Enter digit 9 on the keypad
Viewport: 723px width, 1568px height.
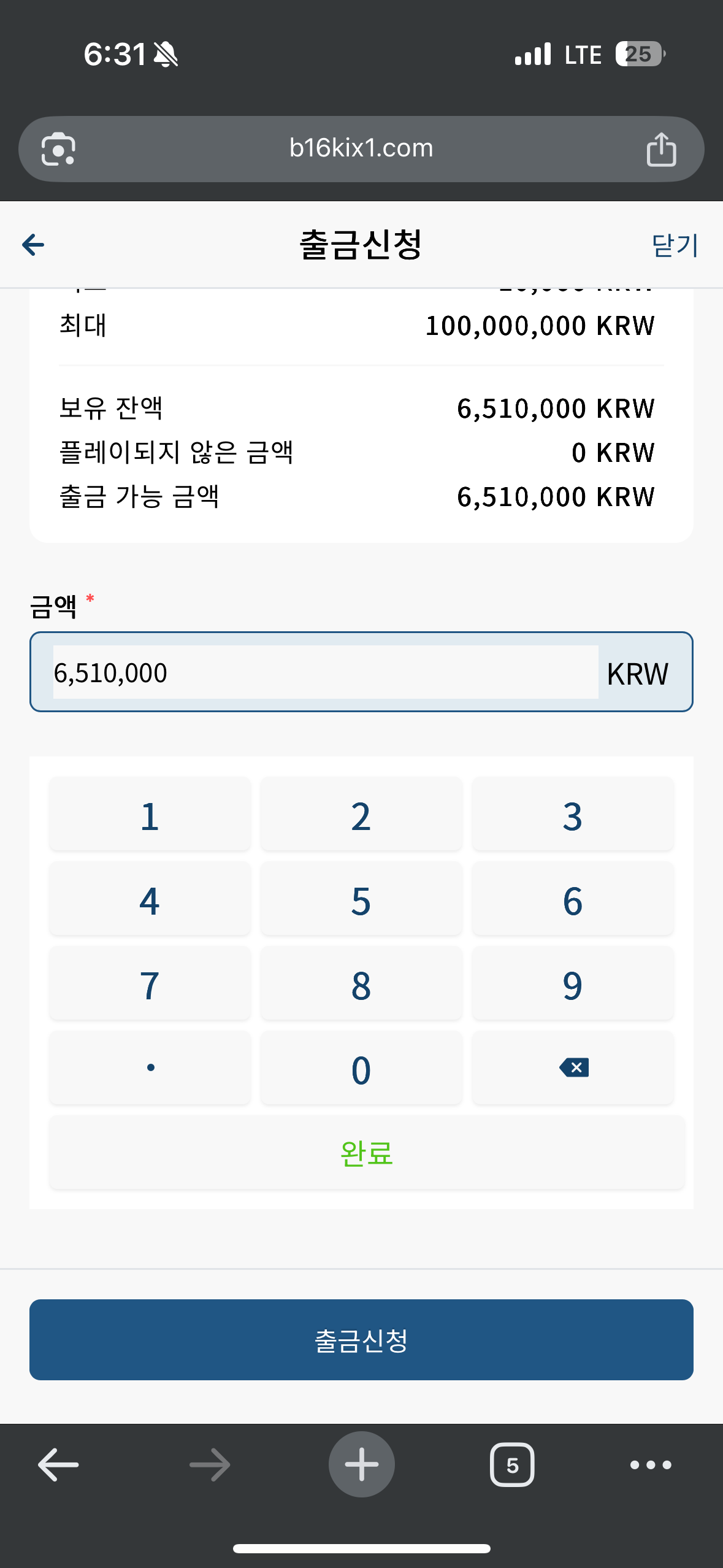point(573,985)
